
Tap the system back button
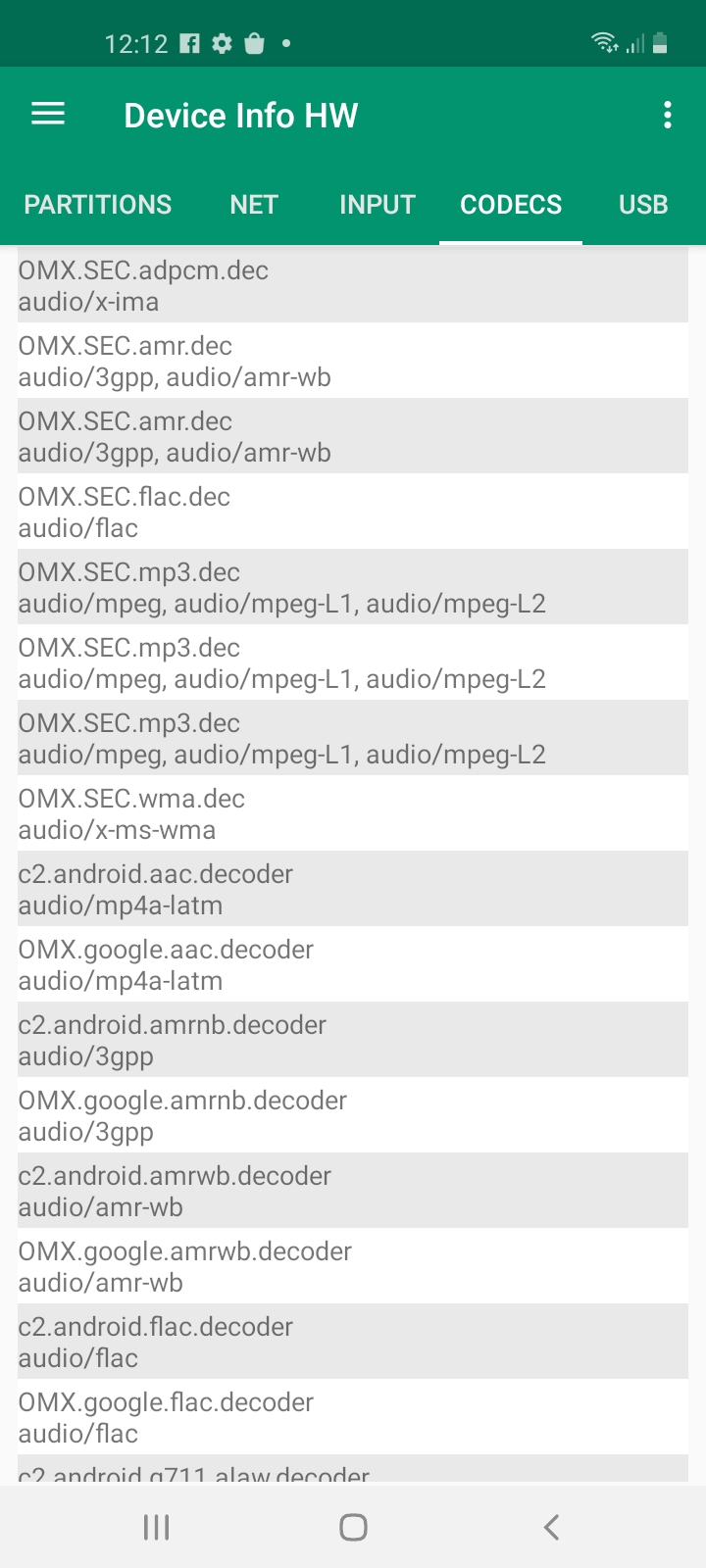click(x=551, y=1526)
